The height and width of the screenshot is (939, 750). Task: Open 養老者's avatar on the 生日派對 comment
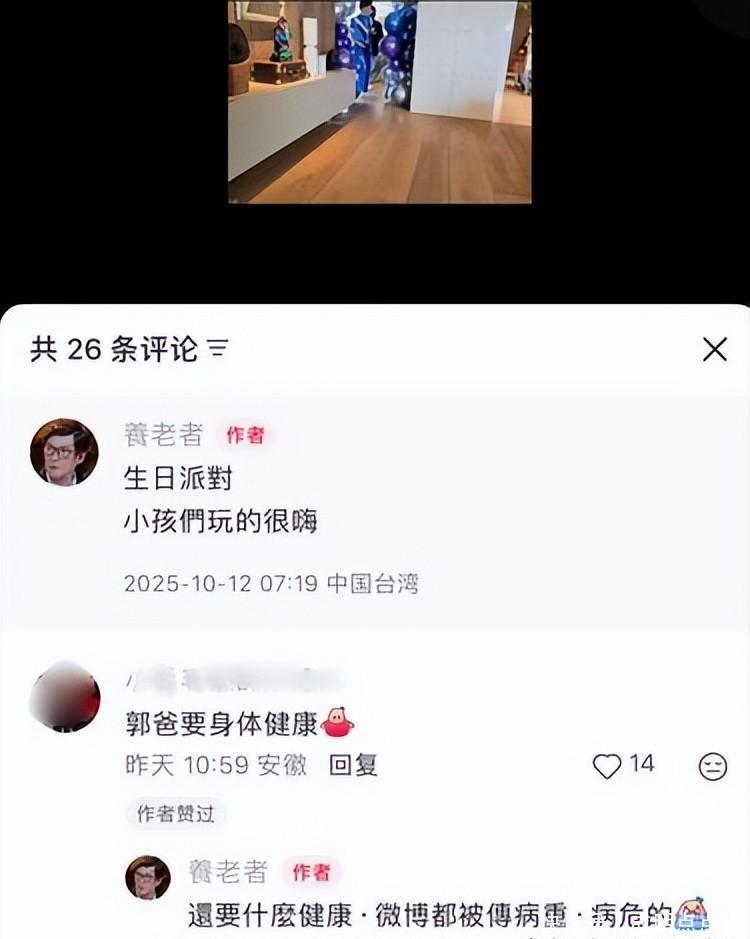64,452
